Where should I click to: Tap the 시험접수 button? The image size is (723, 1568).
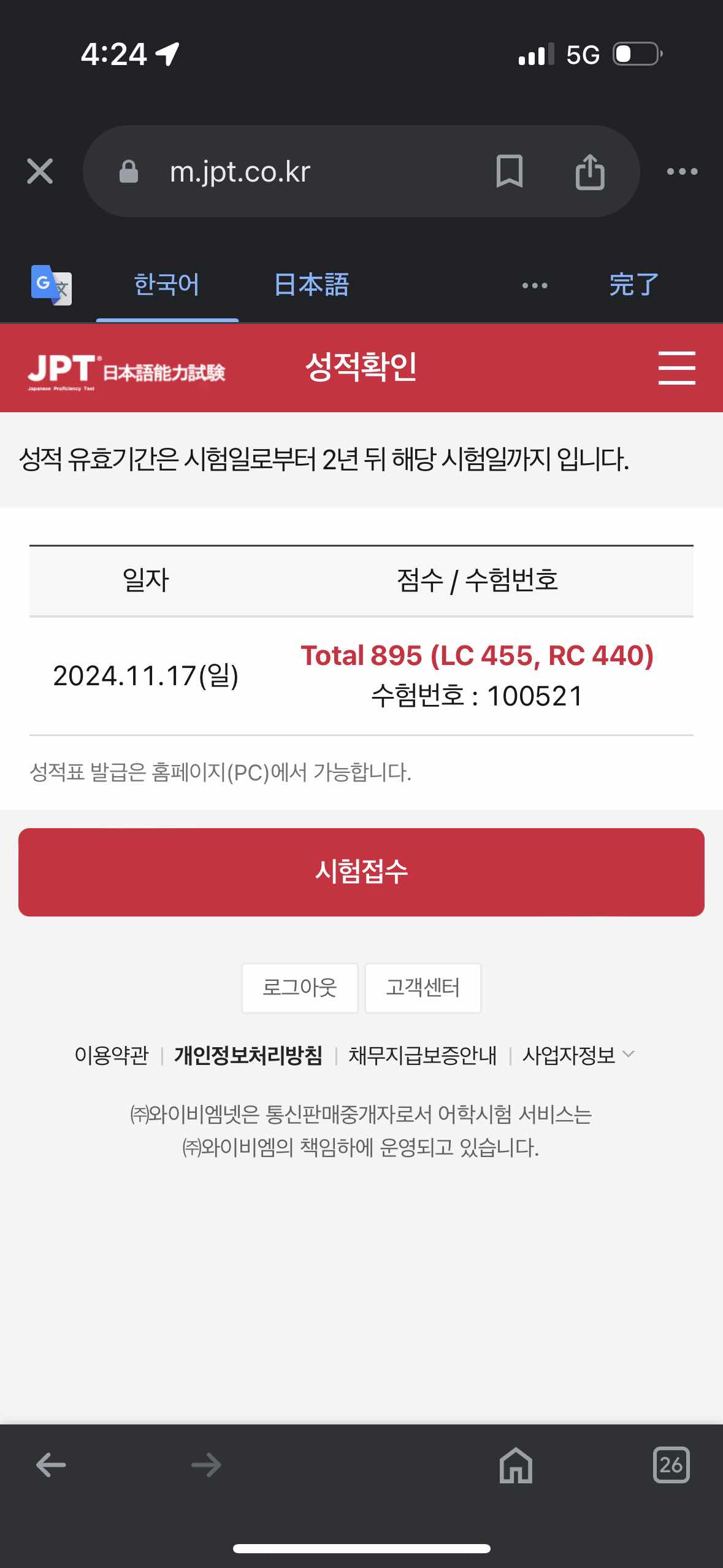(361, 872)
